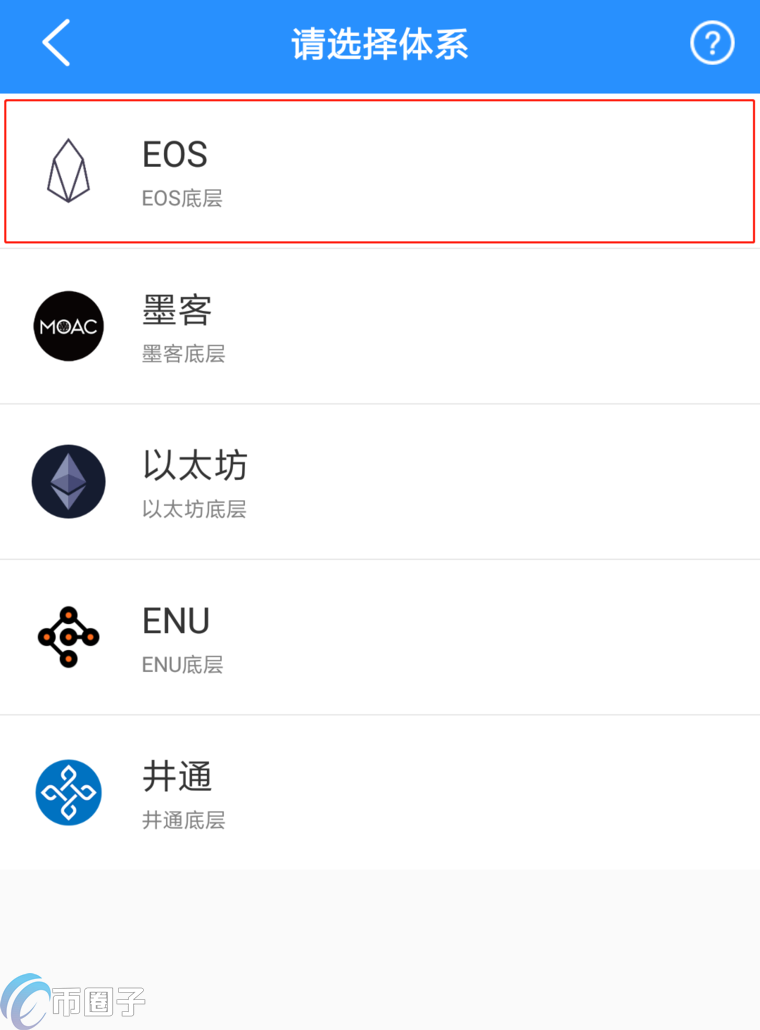Tap the 以太坊底层 subtitle label
This screenshot has height=1030, width=760.
[x=194, y=509]
